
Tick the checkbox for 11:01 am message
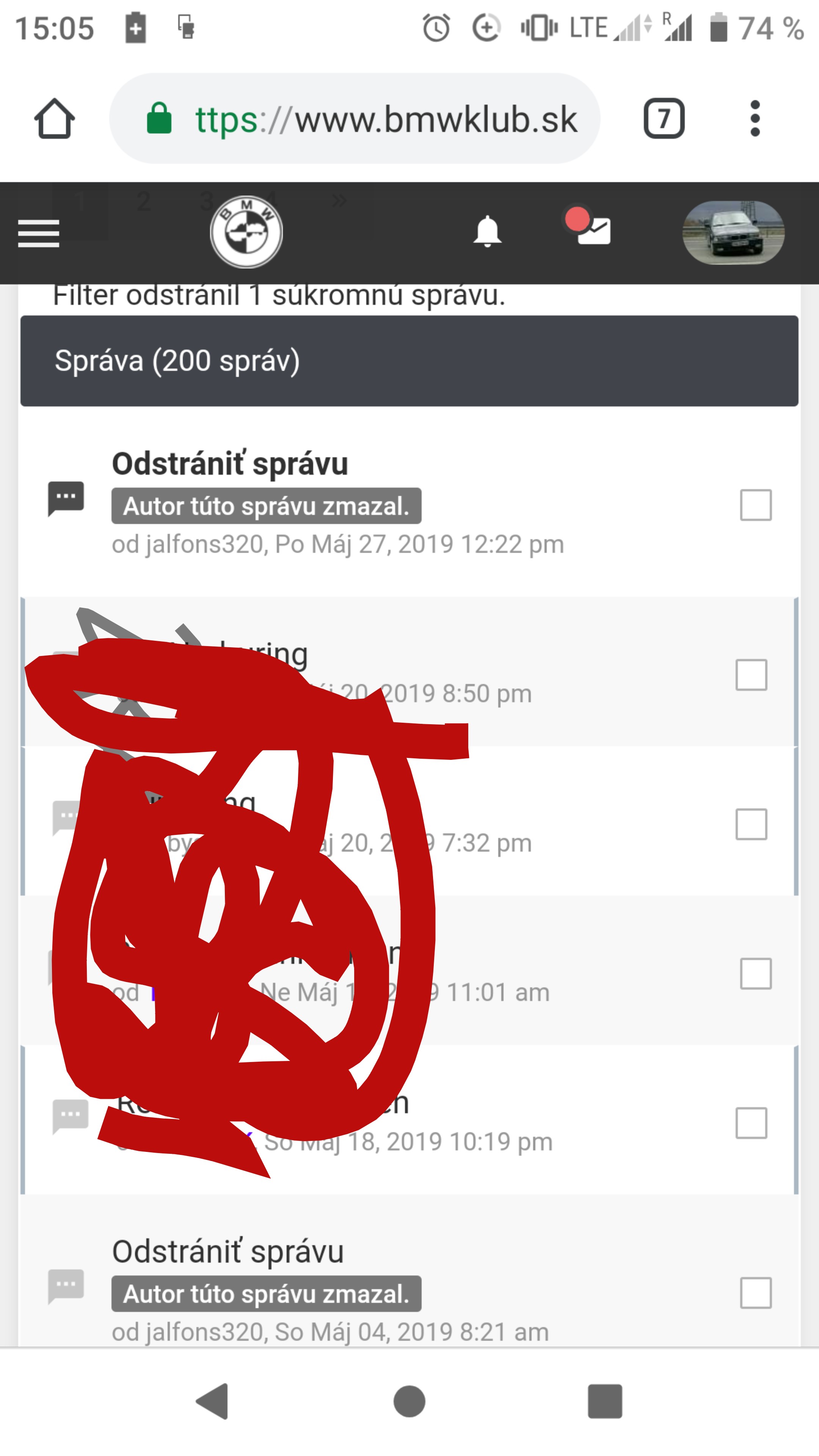pyautogui.click(x=756, y=973)
